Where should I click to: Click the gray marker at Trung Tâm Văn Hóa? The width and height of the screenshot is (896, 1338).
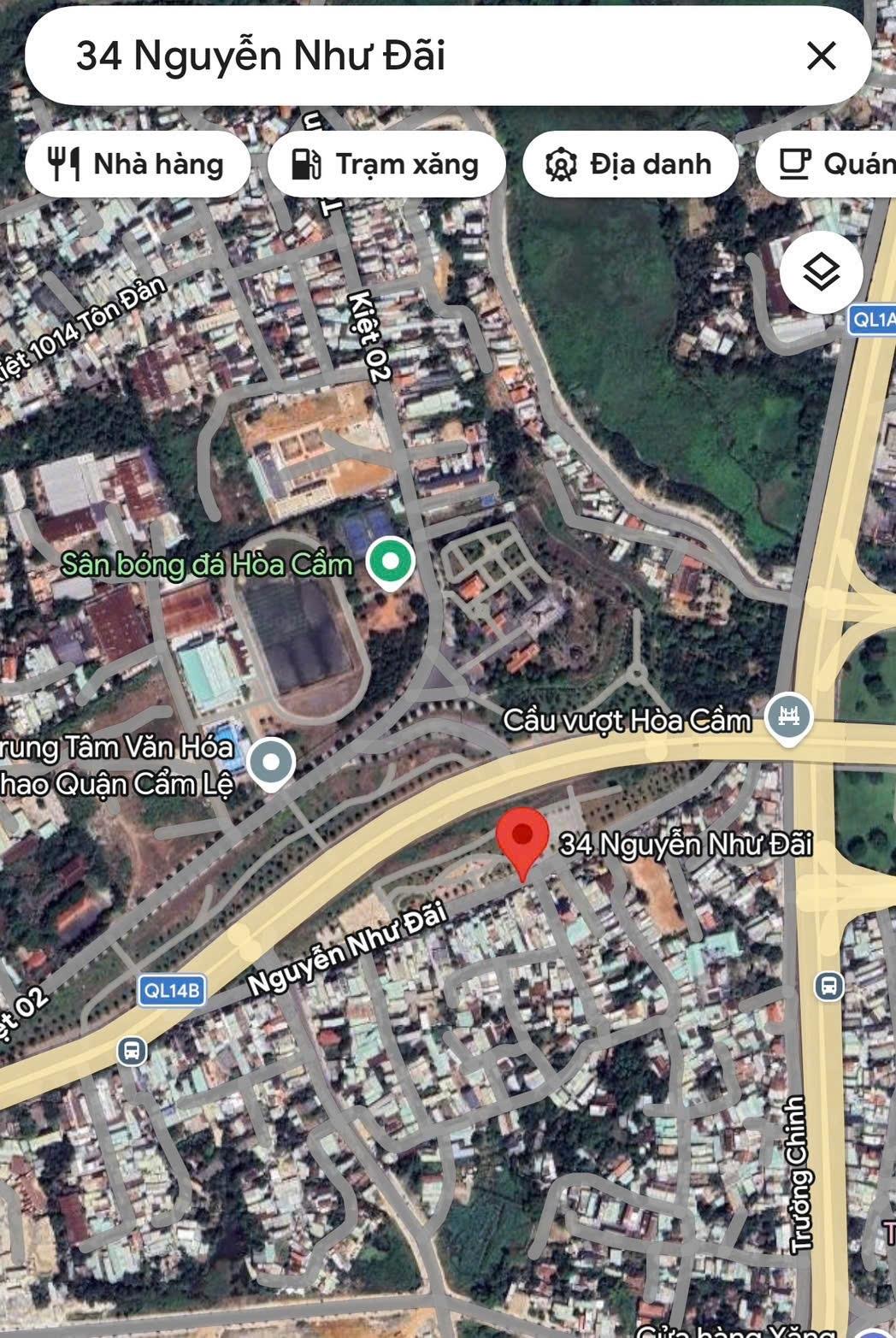pos(272,759)
